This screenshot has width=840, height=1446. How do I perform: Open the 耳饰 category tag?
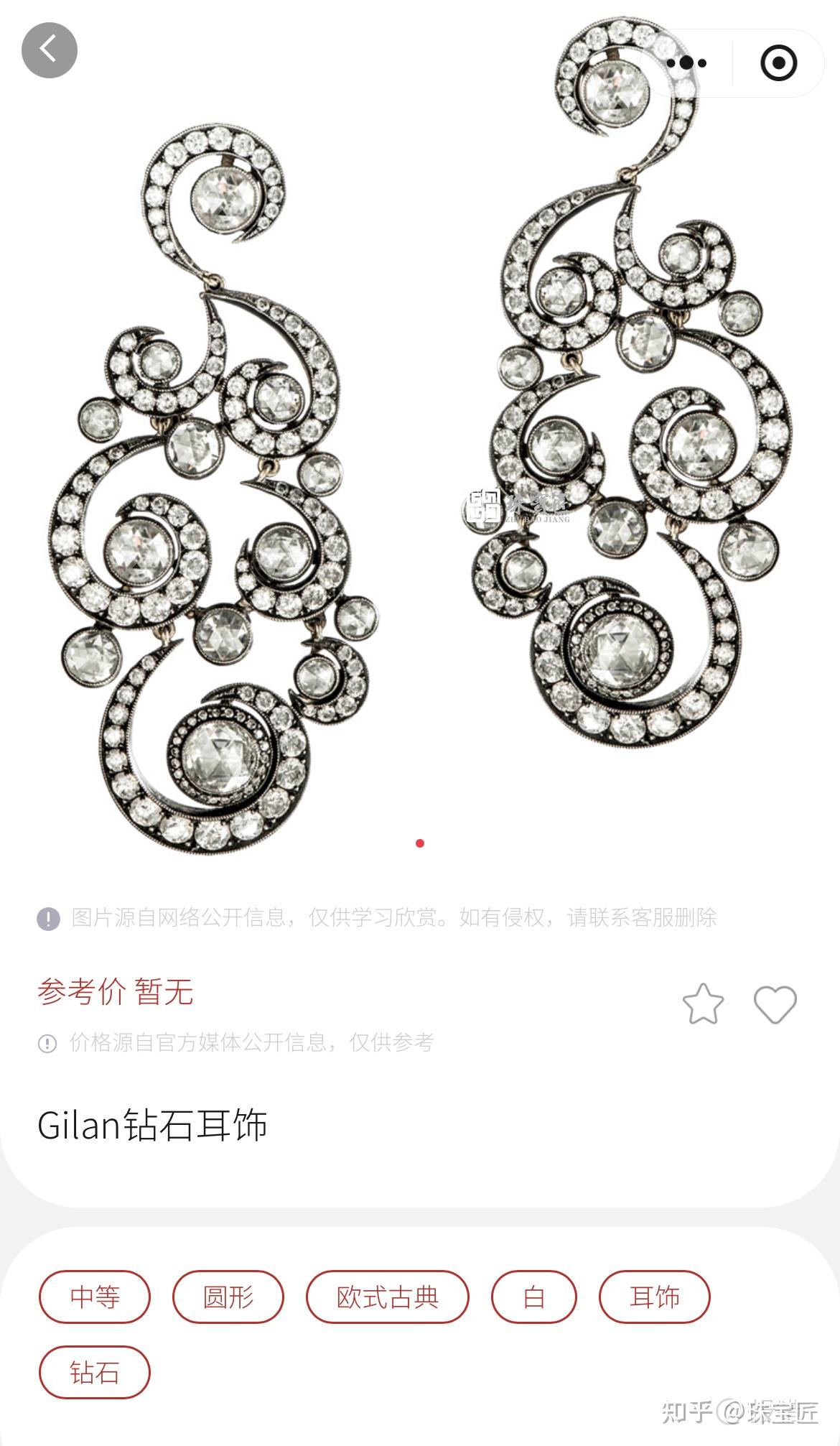tap(654, 1297)
